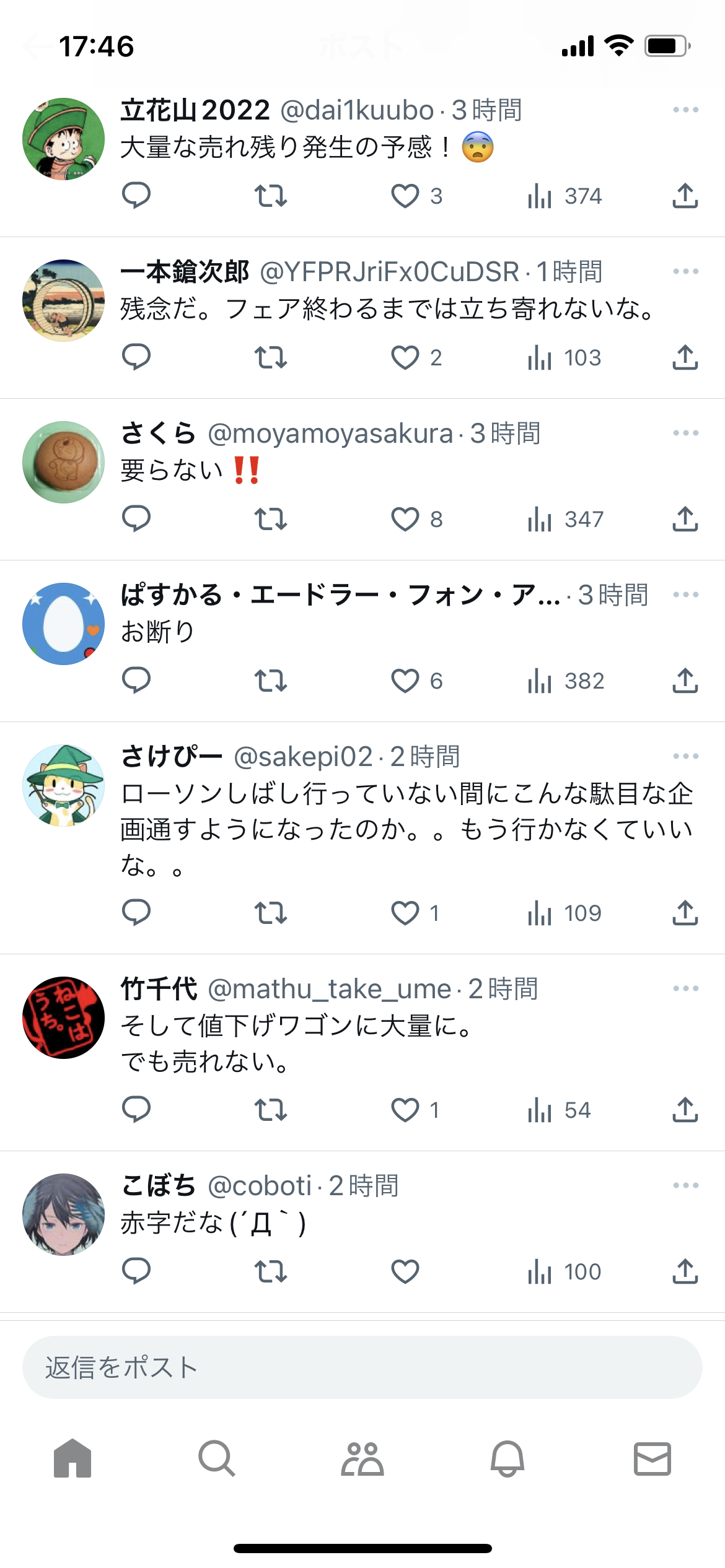
Task: Like さくら's reply
Action: point(405,519)
